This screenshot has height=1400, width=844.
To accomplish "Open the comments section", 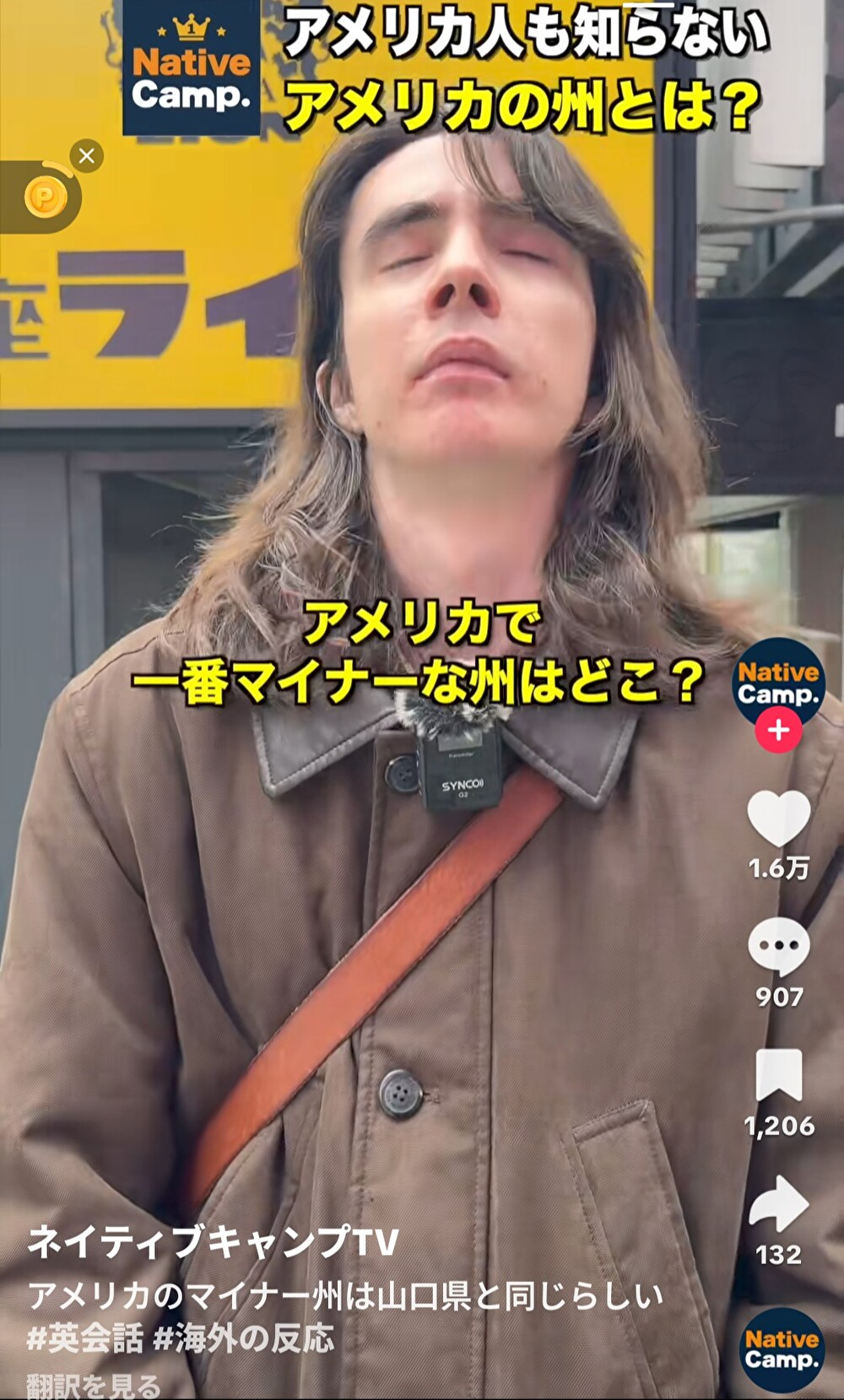I will pos(778,947).
